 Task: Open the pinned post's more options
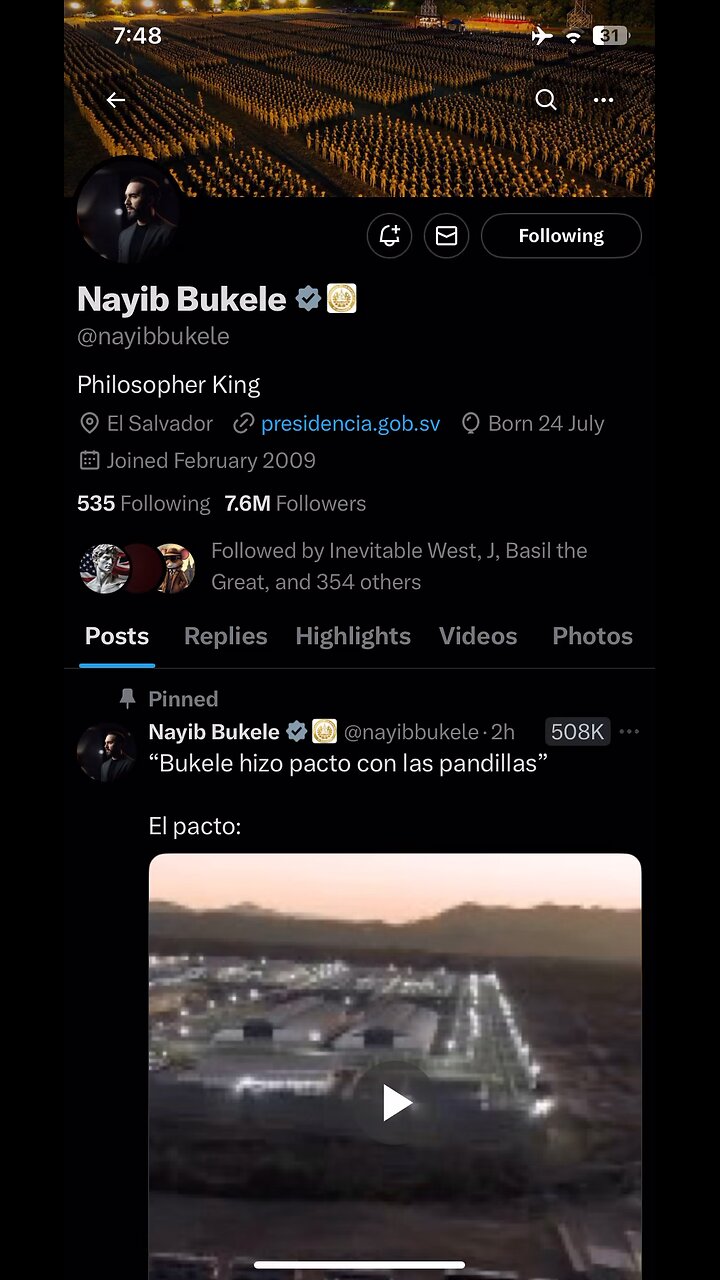pyautogui.click(x=629, y=732)
